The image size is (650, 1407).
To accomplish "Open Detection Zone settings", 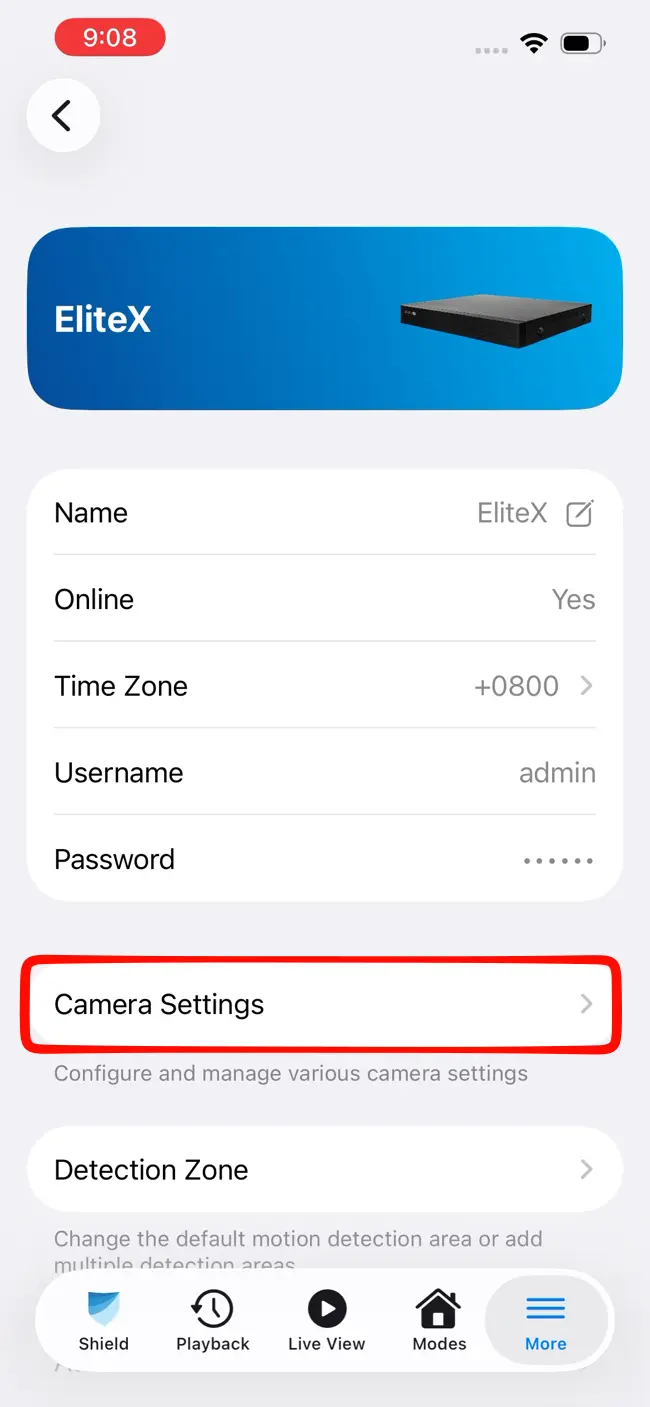I will coord(324,1169).
